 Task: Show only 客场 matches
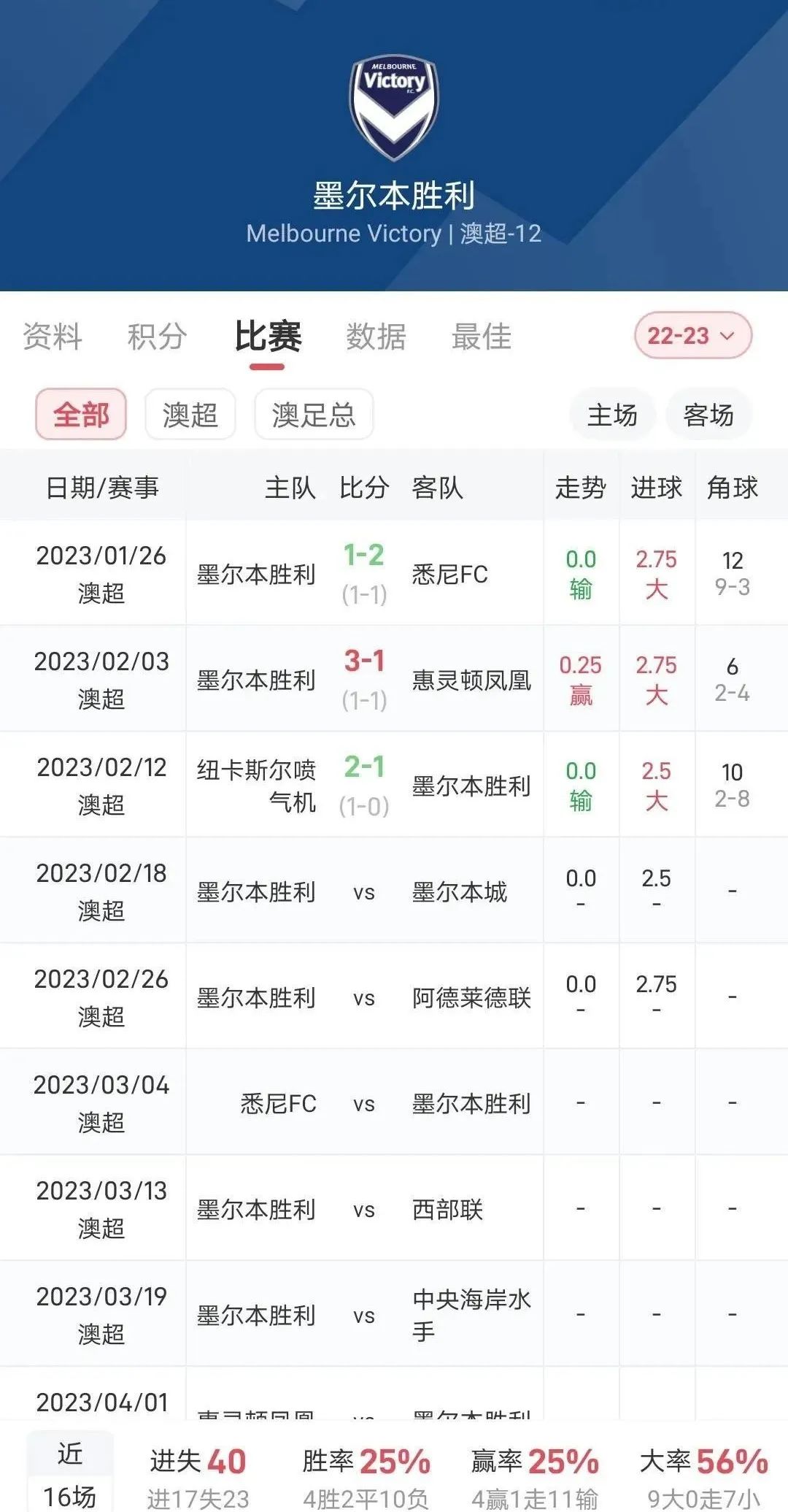[x=708, y=415]
